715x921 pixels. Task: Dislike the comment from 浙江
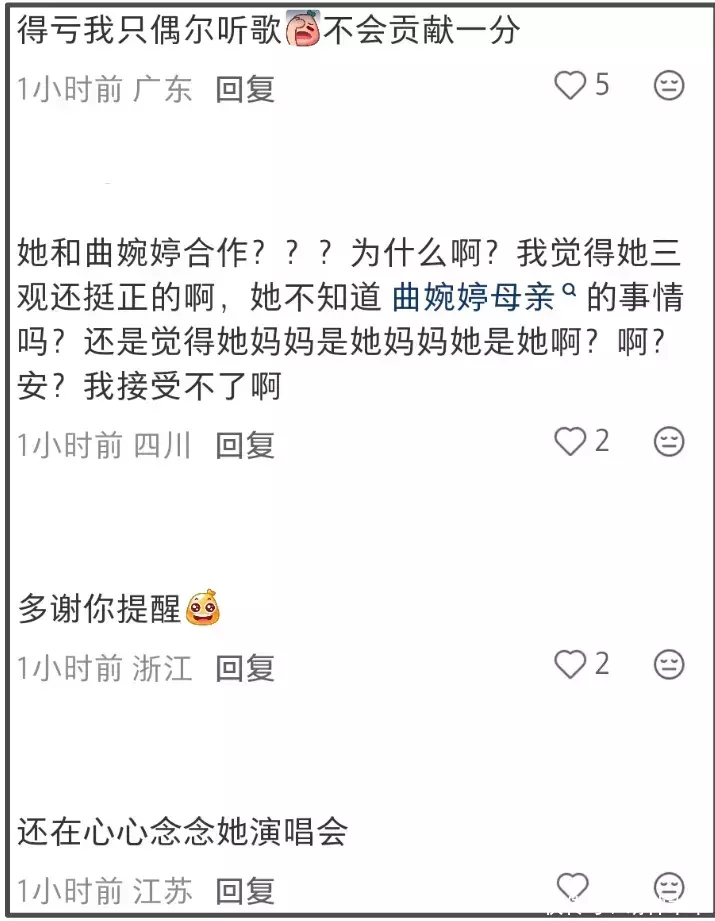(x=669, y=664)
